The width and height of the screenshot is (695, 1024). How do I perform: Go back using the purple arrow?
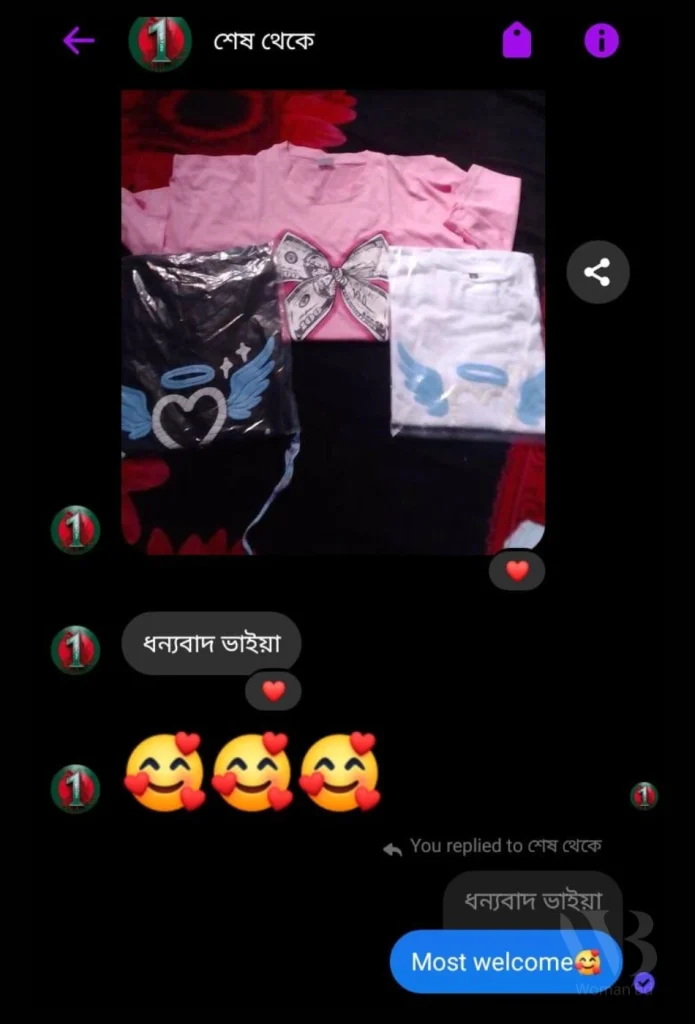pyautogui.click(x=79, y=41)
